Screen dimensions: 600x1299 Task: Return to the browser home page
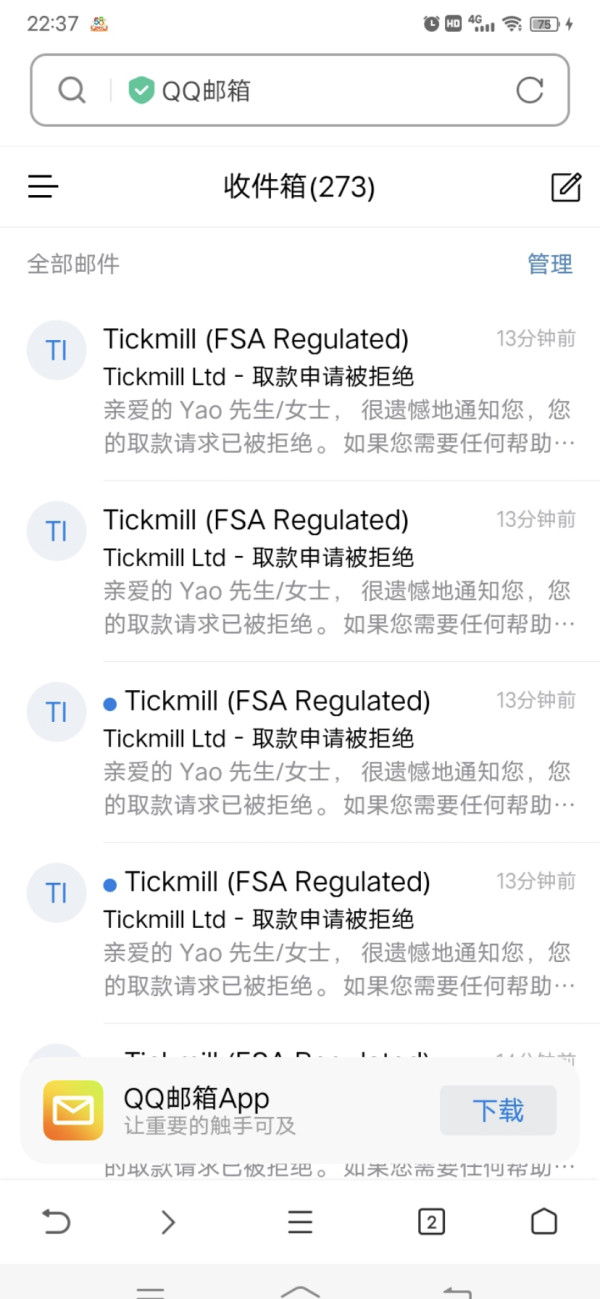click(x=543, y=1221)
